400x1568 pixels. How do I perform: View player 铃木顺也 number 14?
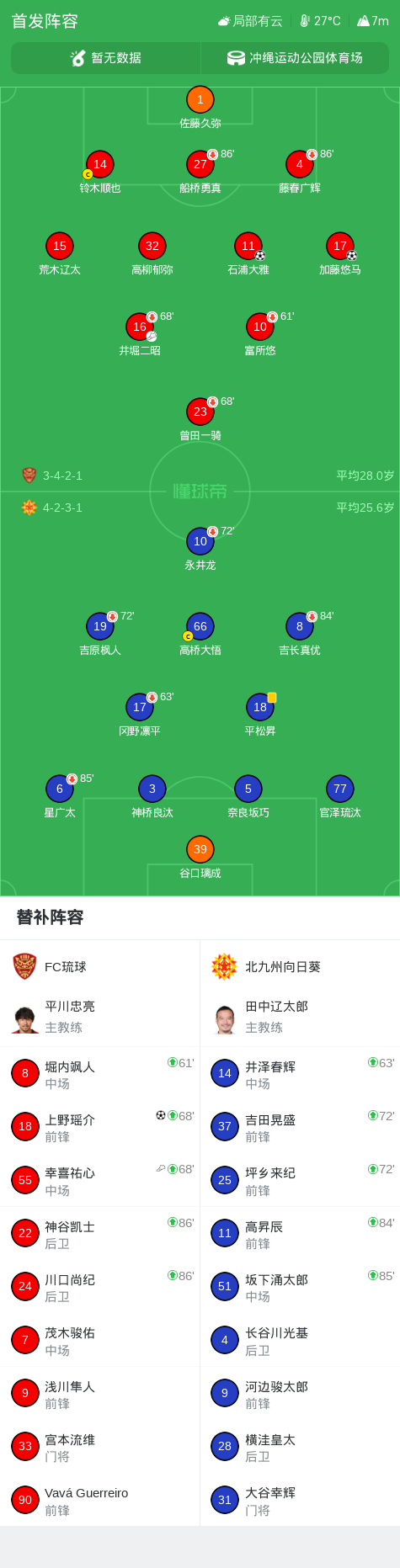pos(100,172)
